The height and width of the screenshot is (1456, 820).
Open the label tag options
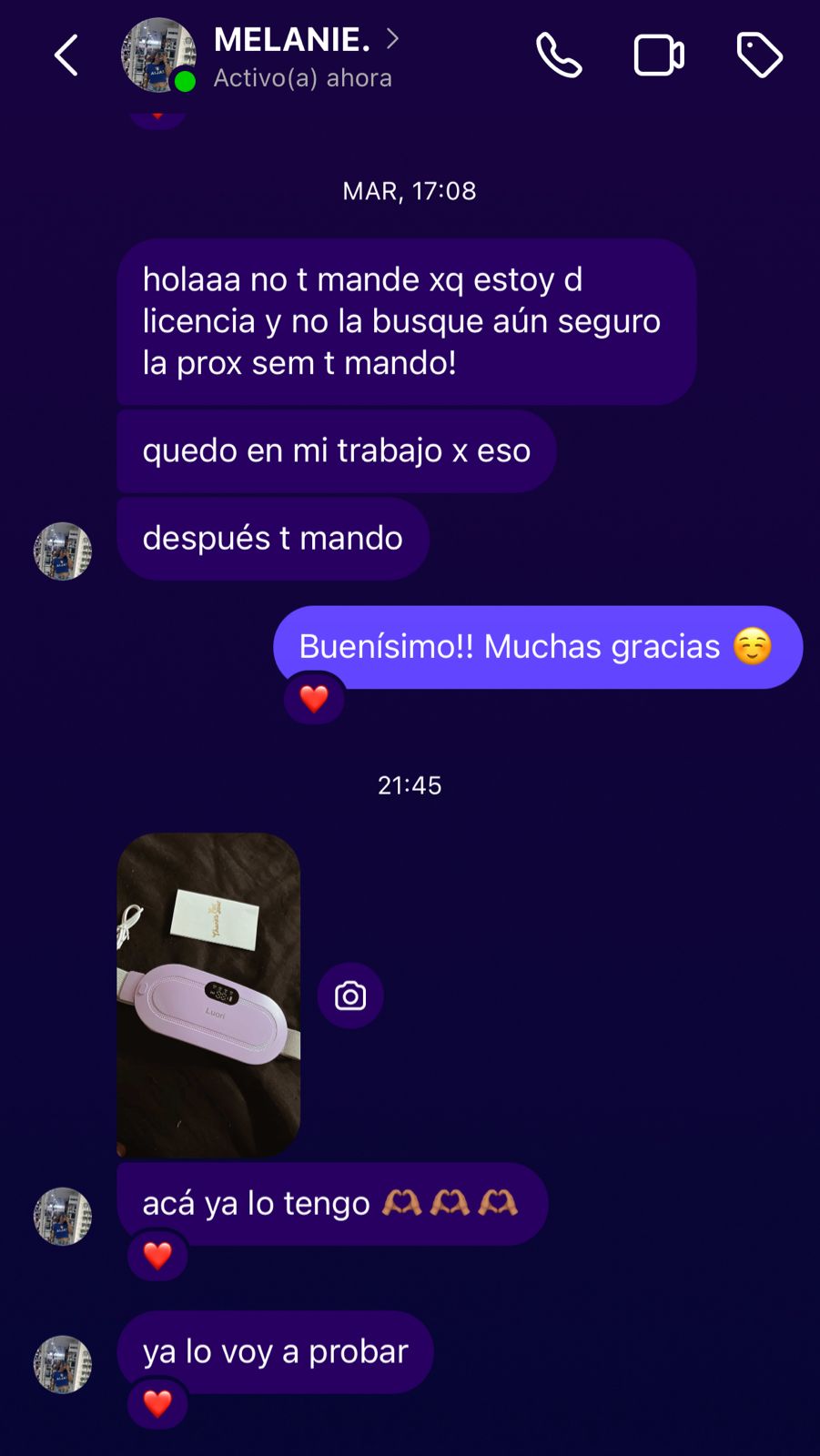pos(759,56)
